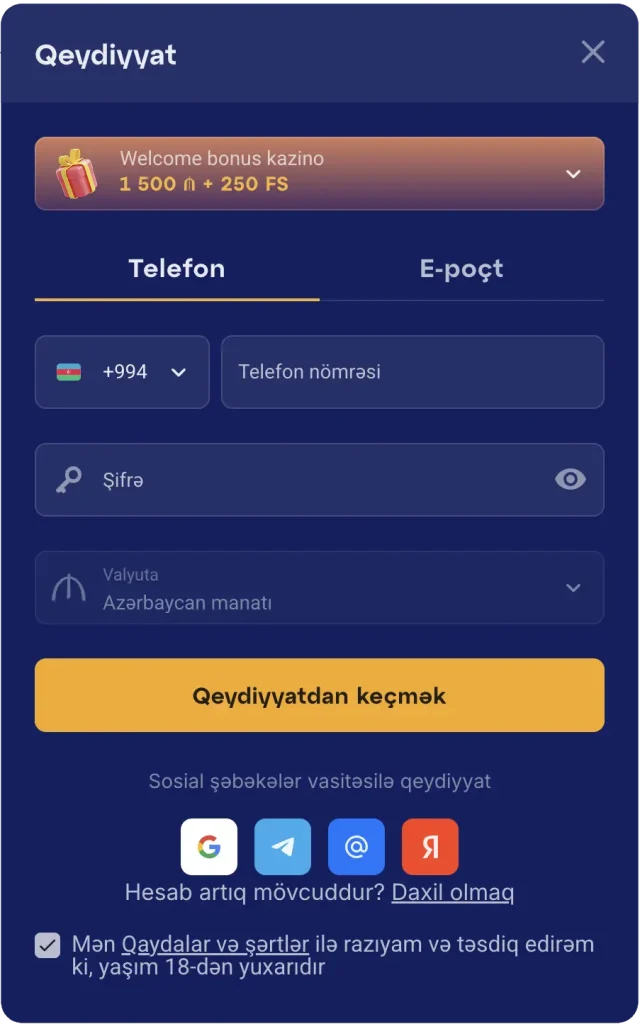Register using the Mail.ru @ icon
Viewport: 640px width, 1024px height.
356,847
